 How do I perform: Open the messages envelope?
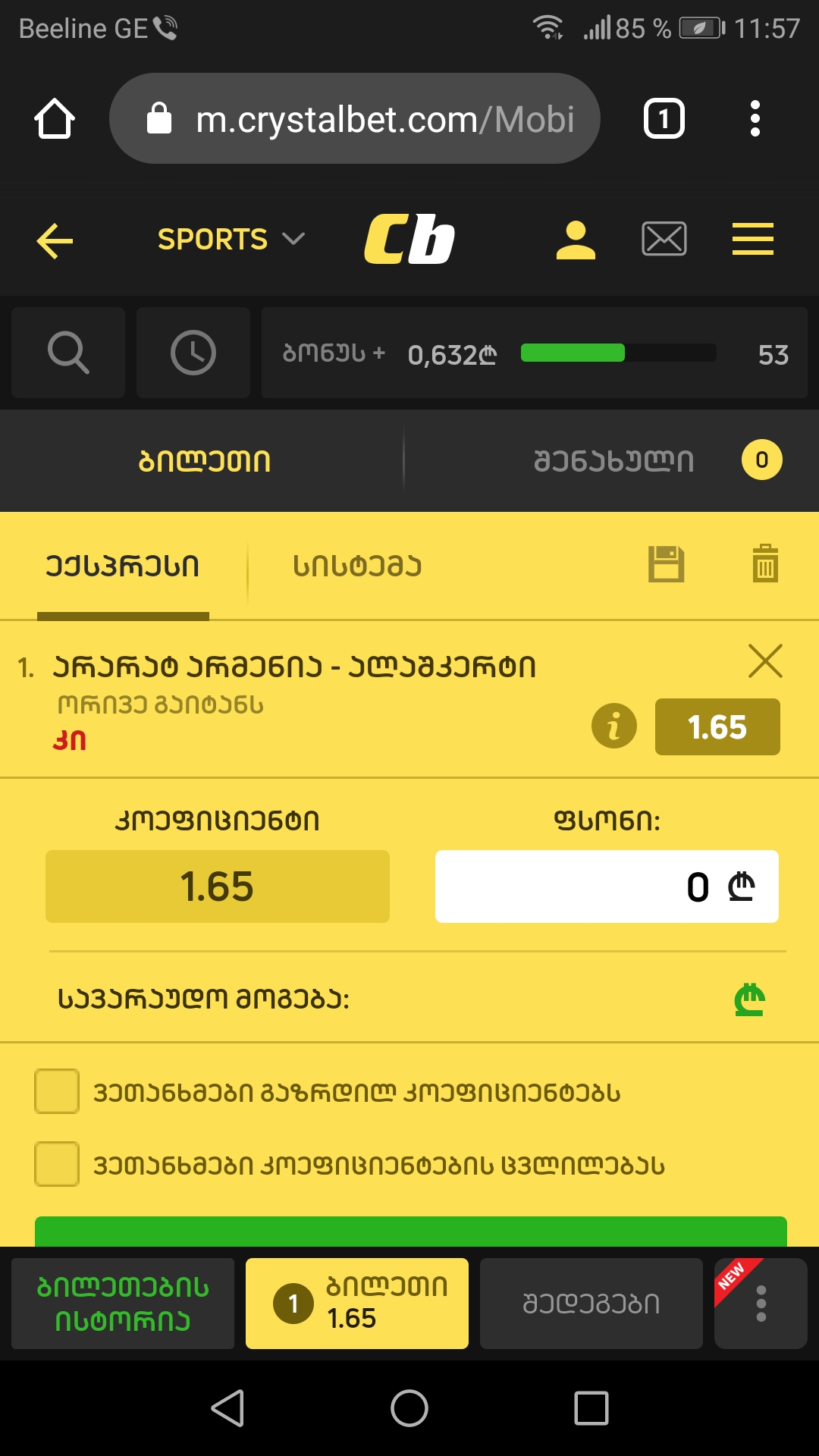664,240
